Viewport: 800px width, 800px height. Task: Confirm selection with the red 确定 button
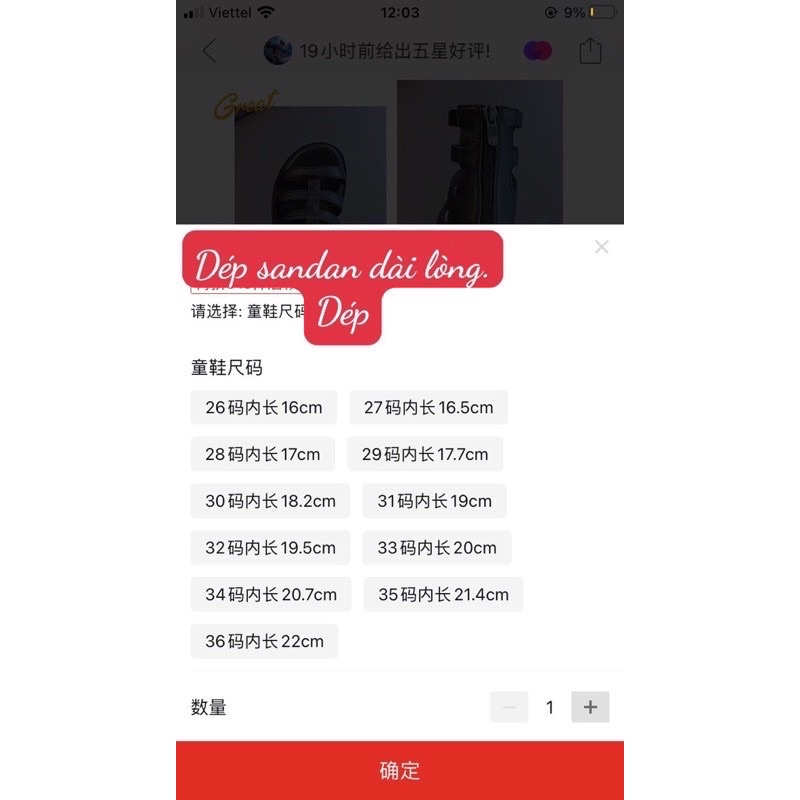pos(400,770)
